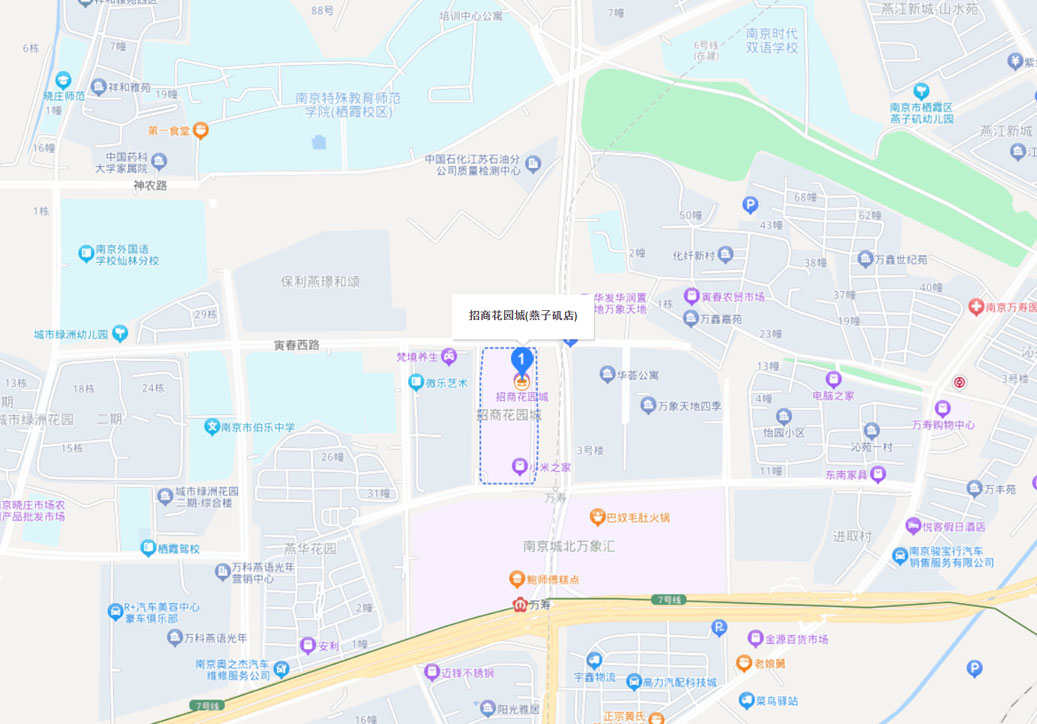The image size is (1037, 724).
Task: Open the 寅春农贸市场 market marker
Action: coord(691,297)
